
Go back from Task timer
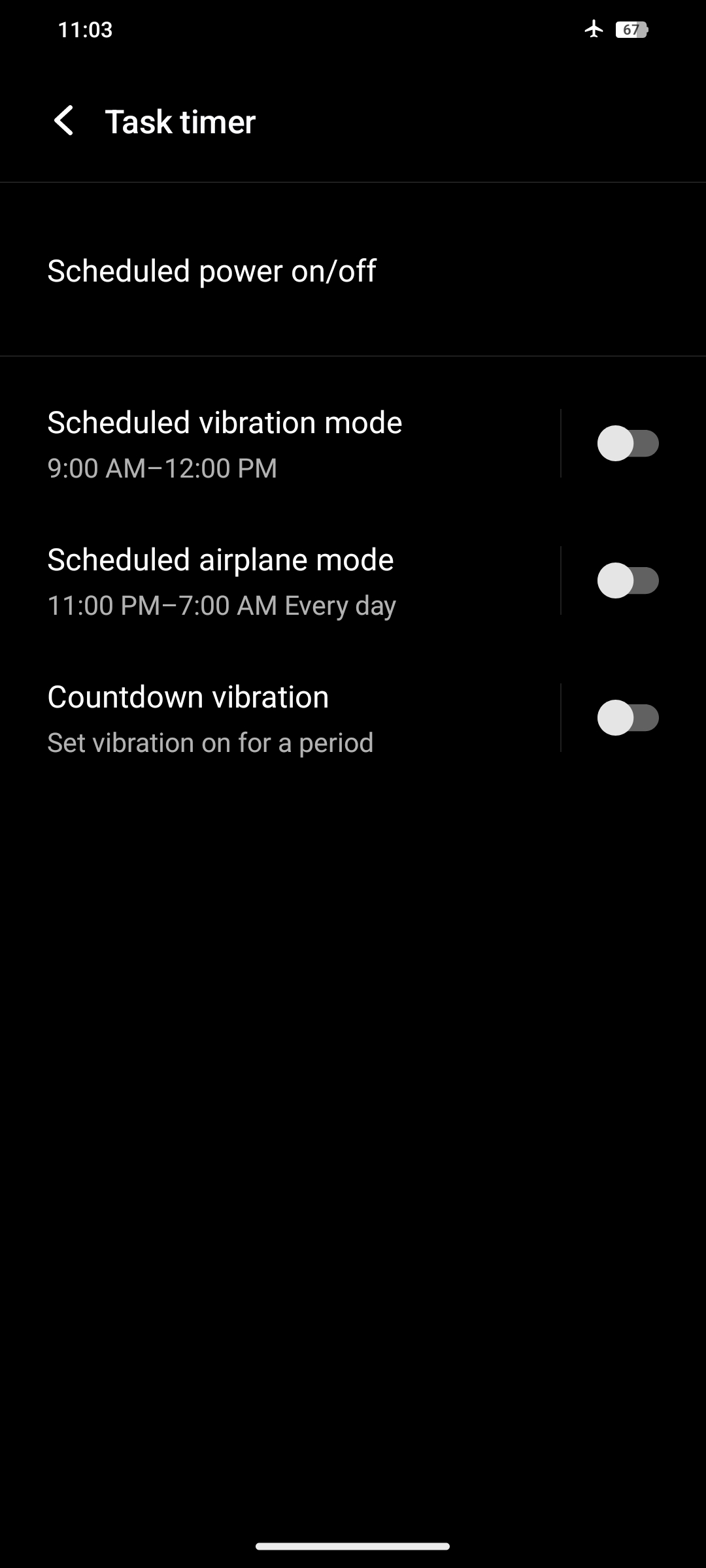[64, 122]
